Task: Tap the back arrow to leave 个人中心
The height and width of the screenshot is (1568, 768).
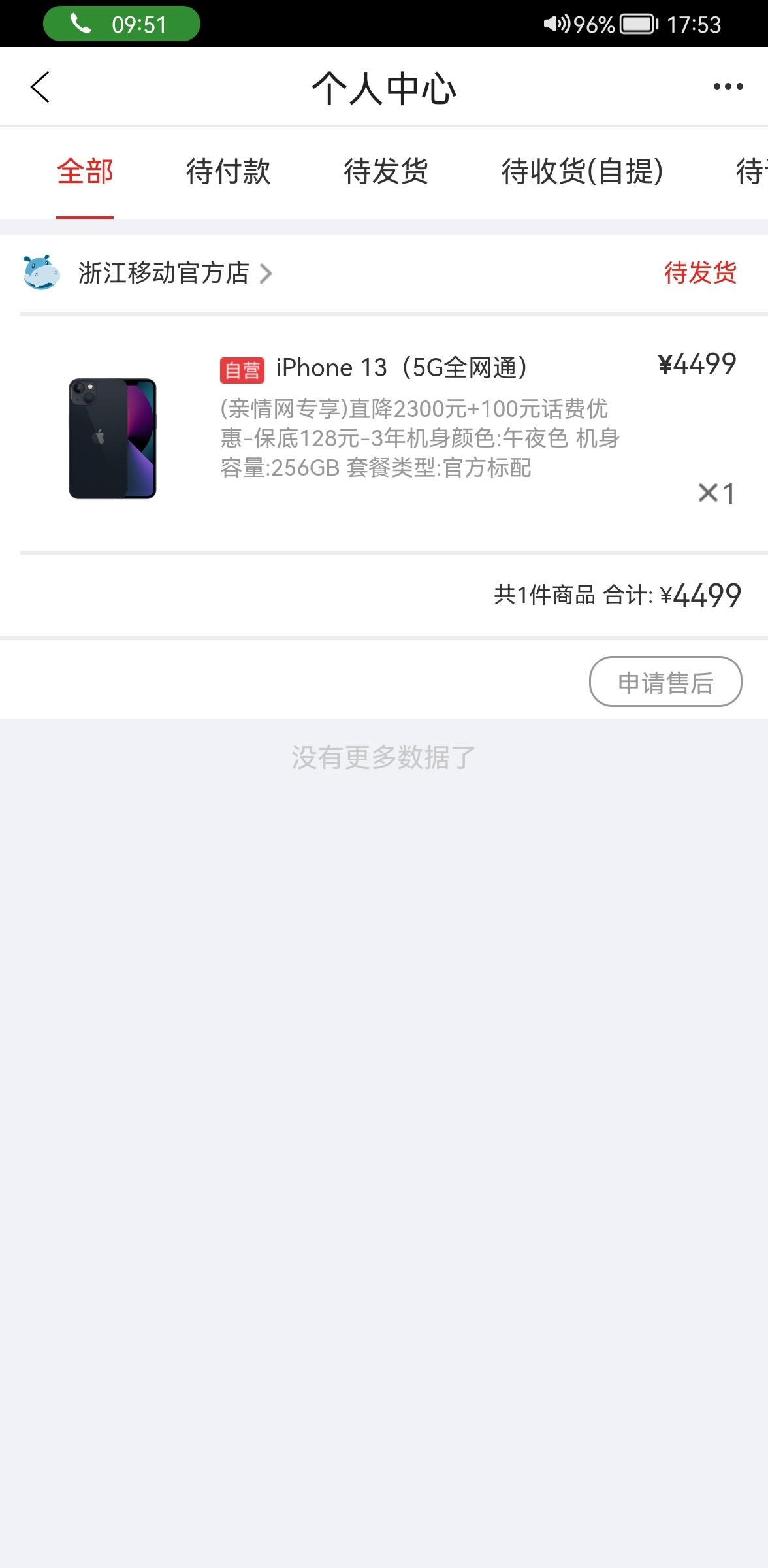Action: [x=40, y=86]
